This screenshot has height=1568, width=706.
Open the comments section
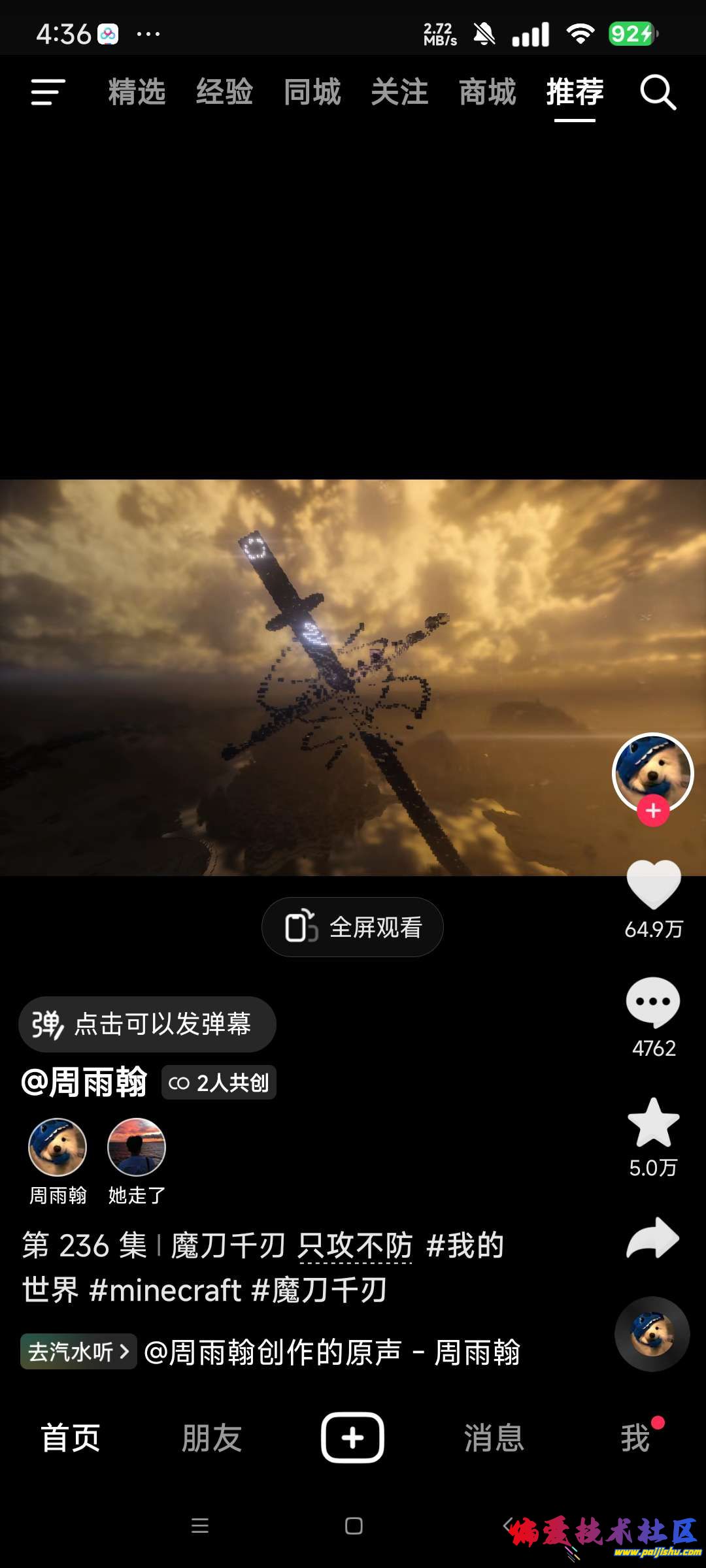653,1002
